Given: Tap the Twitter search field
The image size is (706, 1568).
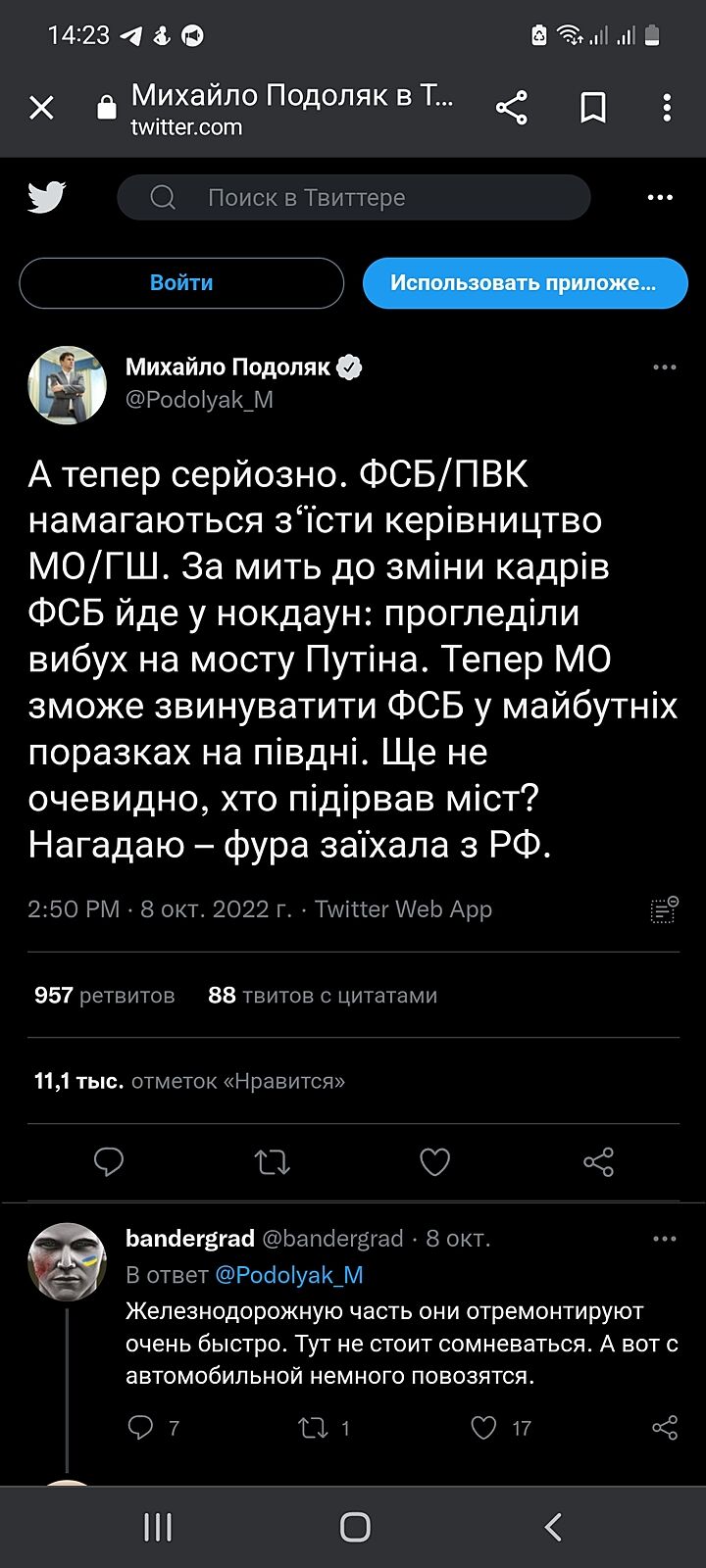Looking at the screenshot, I should click(353, 198).
